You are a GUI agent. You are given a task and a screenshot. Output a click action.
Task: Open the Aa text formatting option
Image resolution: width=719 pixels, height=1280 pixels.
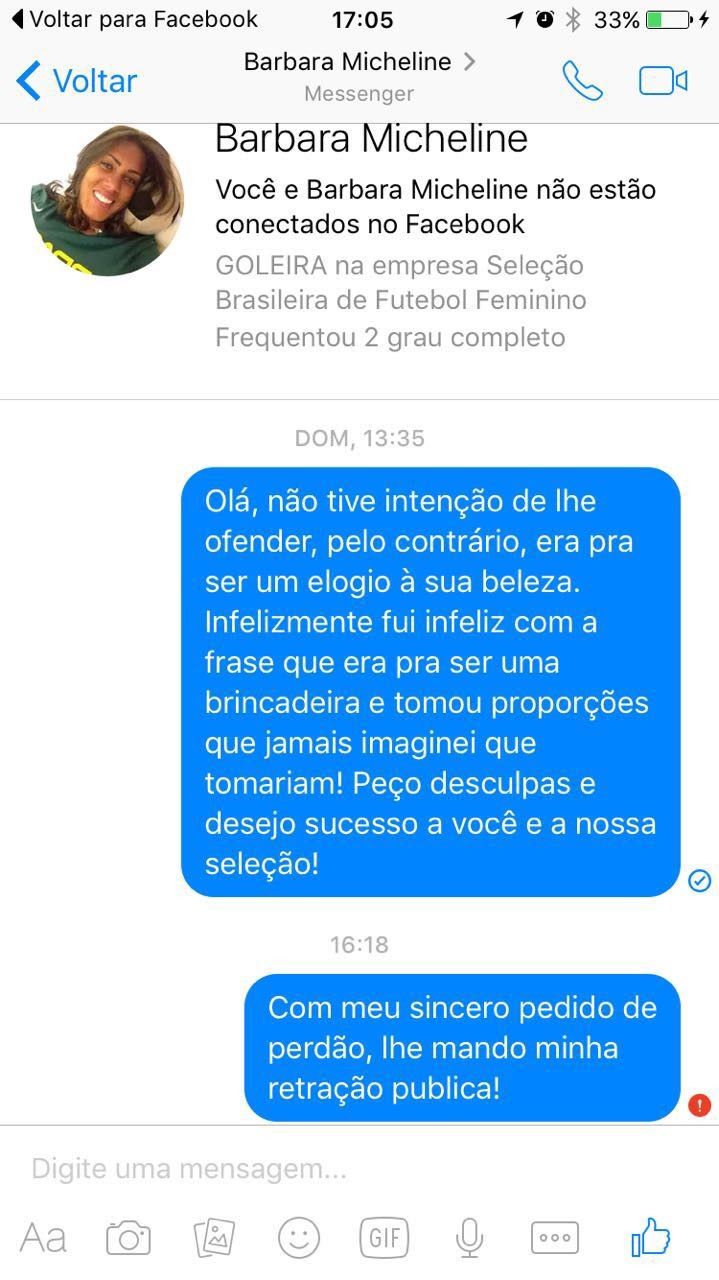(x=43, y=1238)
